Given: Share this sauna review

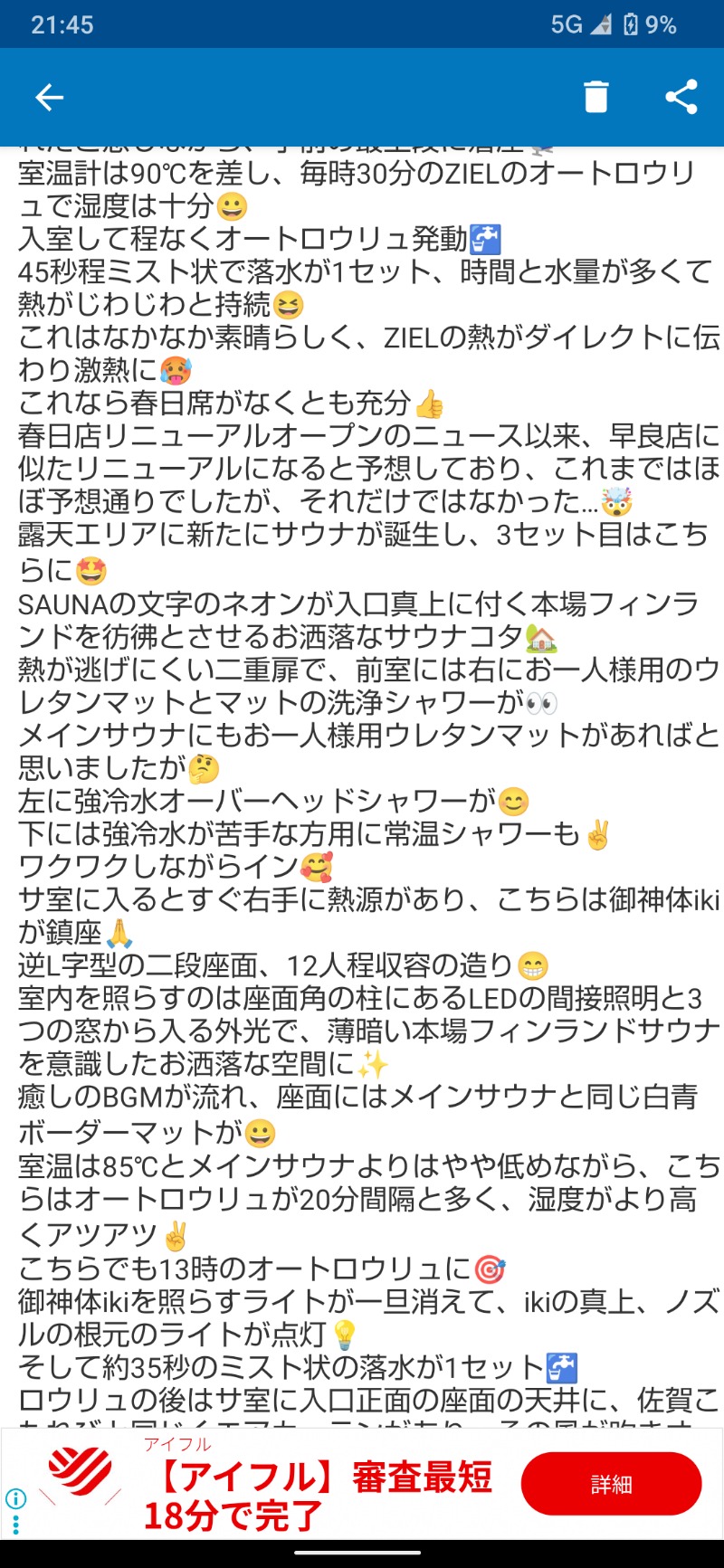Looking at the screenshot, I should coord(681,97).
